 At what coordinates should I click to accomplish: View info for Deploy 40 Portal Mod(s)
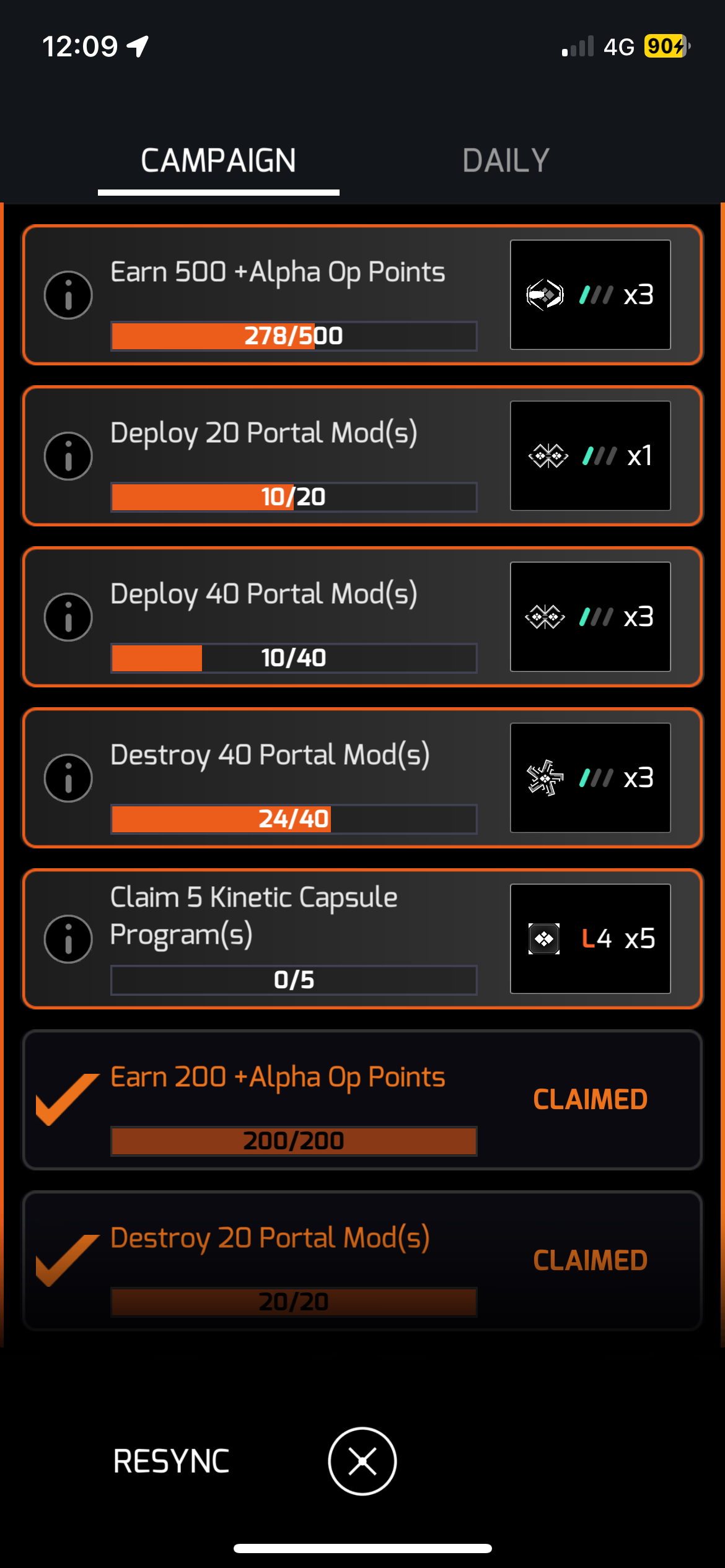[68, 617]
